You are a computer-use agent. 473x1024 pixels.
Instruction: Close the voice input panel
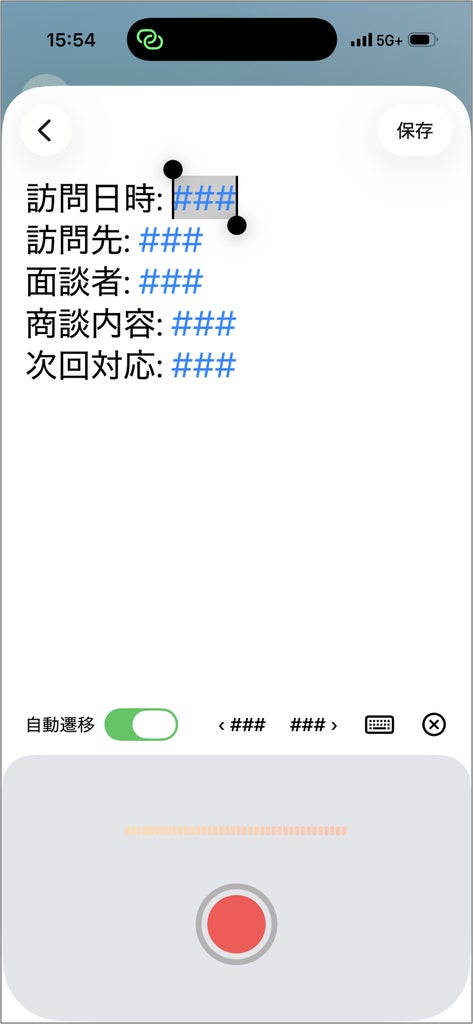coord(434,725)
